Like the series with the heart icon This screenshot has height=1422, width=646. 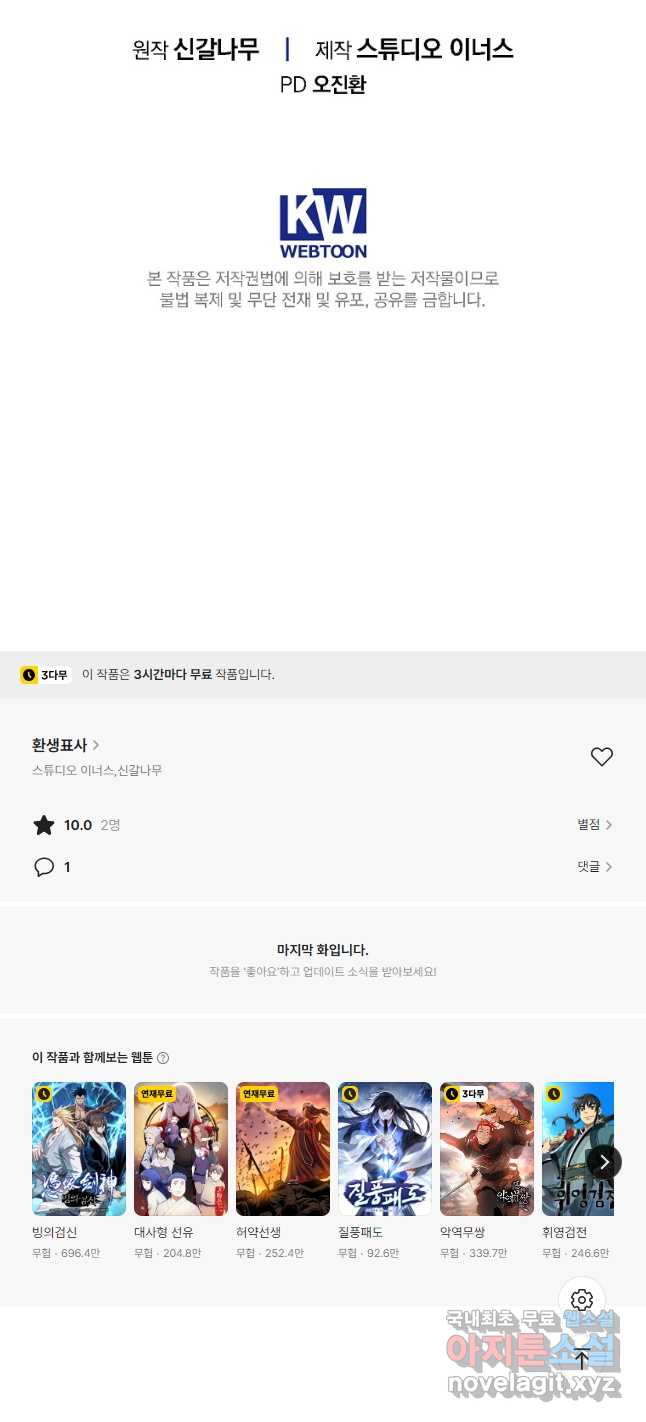(x=601, y=757)
